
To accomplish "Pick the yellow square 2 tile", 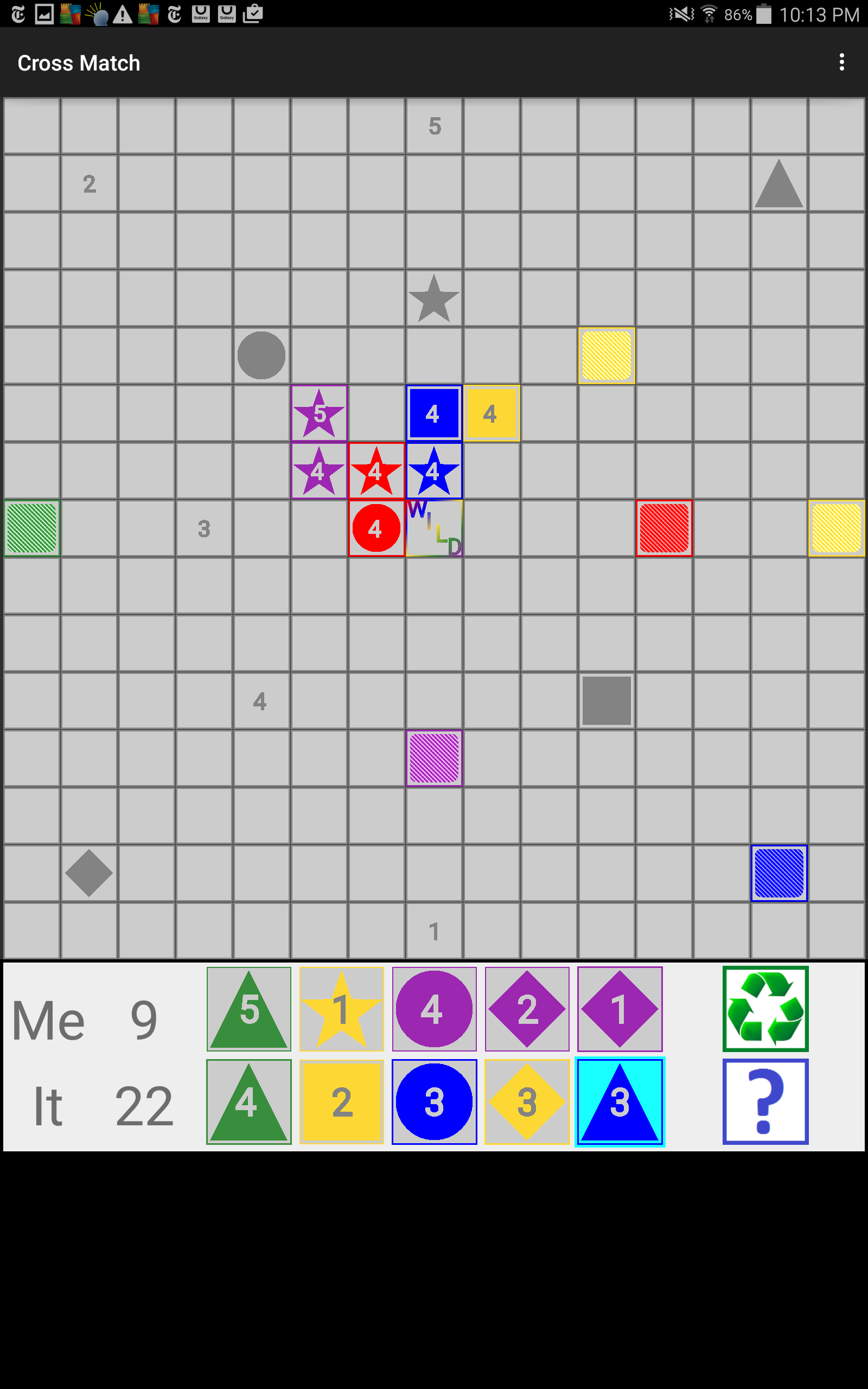I will tap(342, 1101).
